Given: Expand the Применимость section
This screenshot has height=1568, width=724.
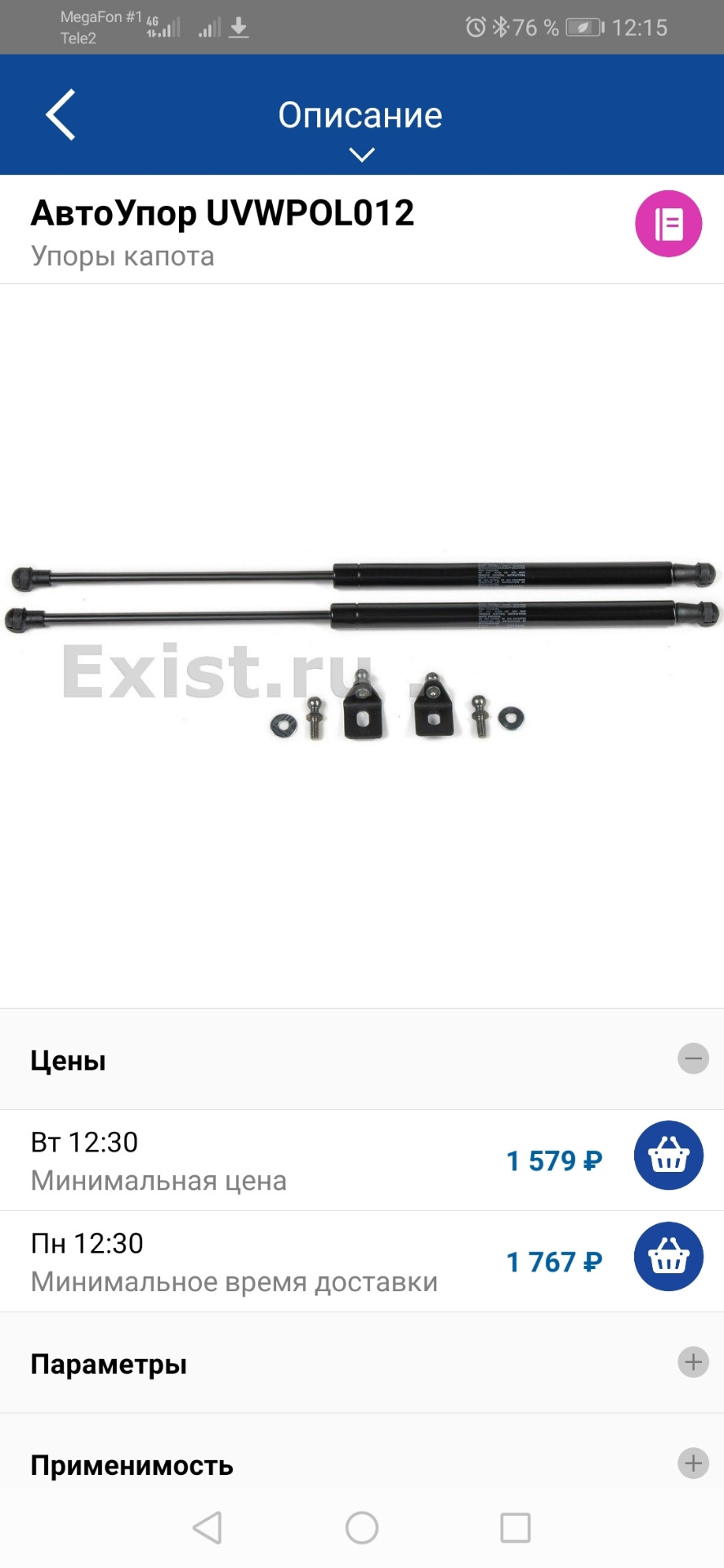Looking at the screenshot, I should click(x=693, y=1463).
